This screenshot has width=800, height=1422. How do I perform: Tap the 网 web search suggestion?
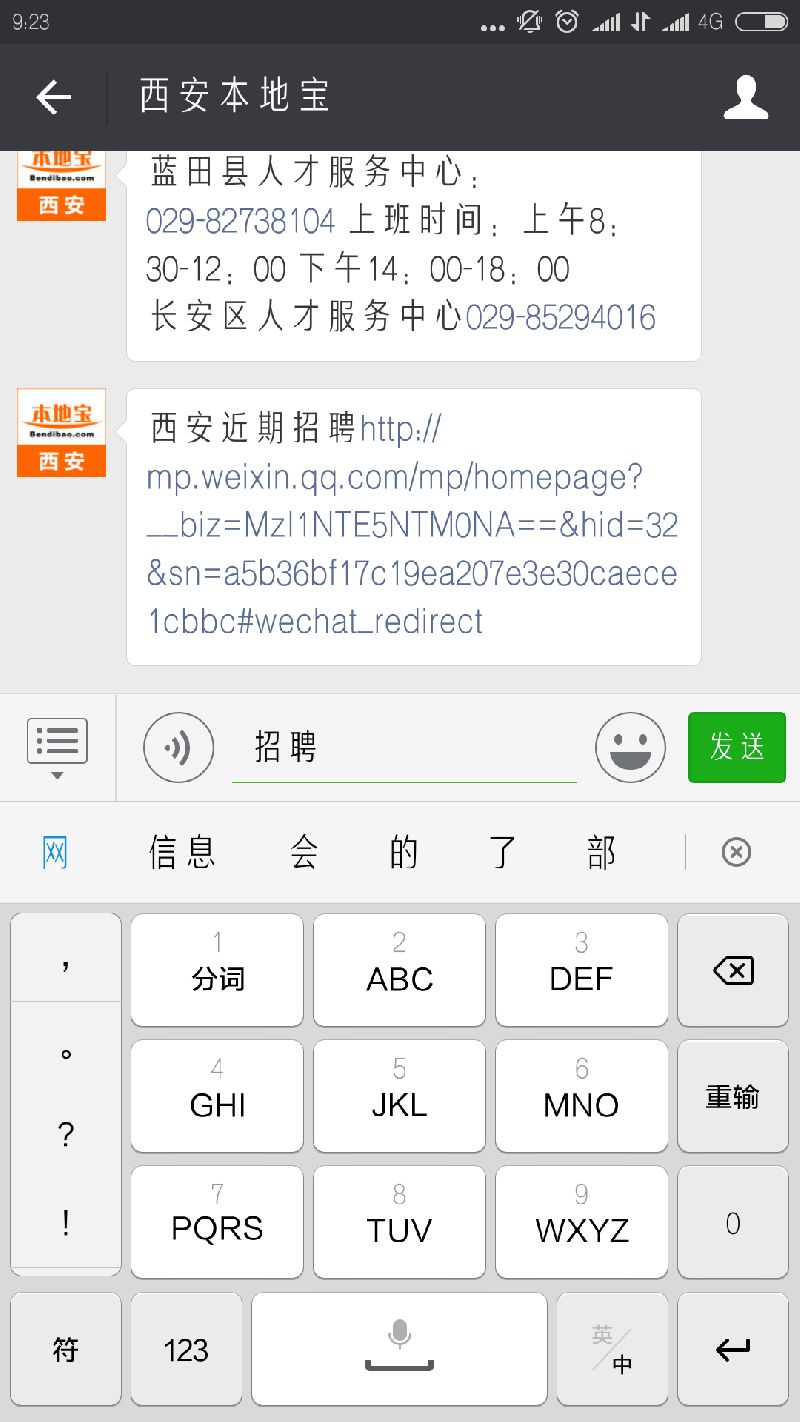point(56,852)
